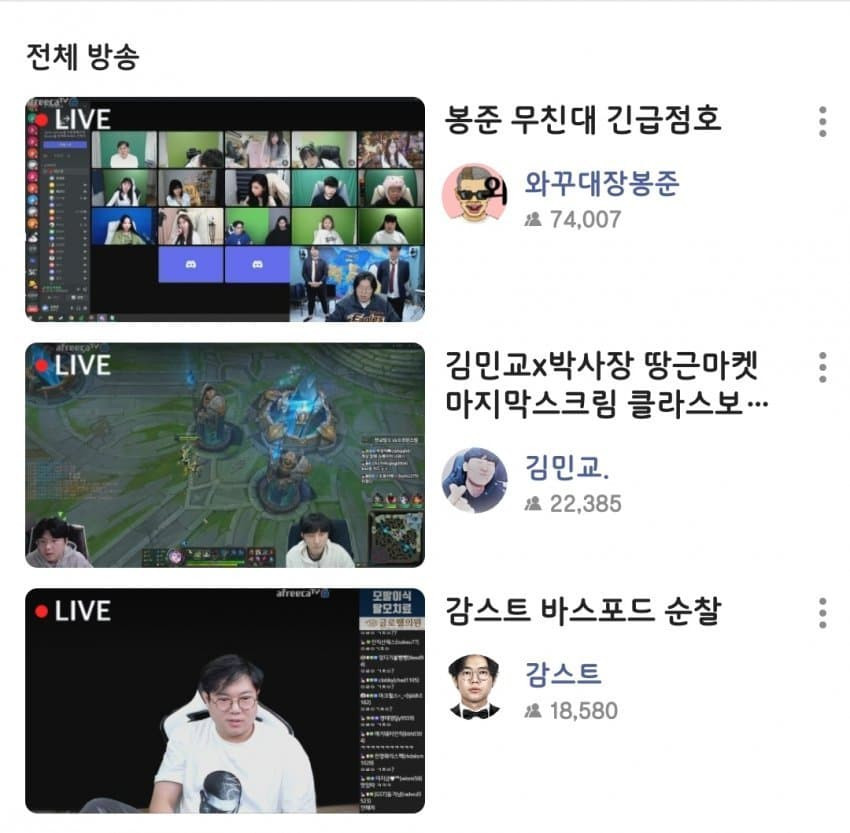Tap the 봉준 무친대 긴급점호 title
The image size is (850, 833).
pos(582,122)
